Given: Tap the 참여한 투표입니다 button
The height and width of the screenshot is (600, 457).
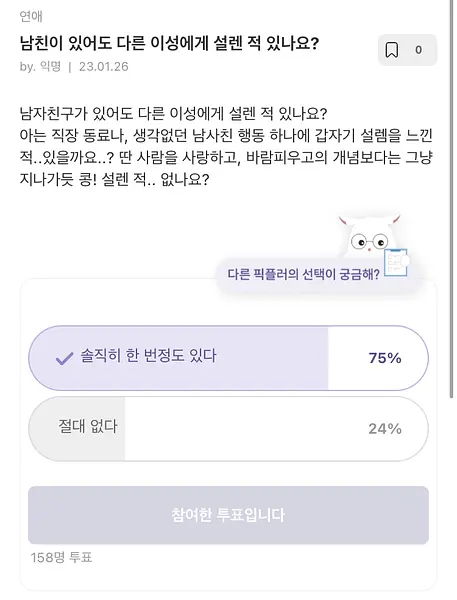Looking at the screenshot, I should pos(228,515).
